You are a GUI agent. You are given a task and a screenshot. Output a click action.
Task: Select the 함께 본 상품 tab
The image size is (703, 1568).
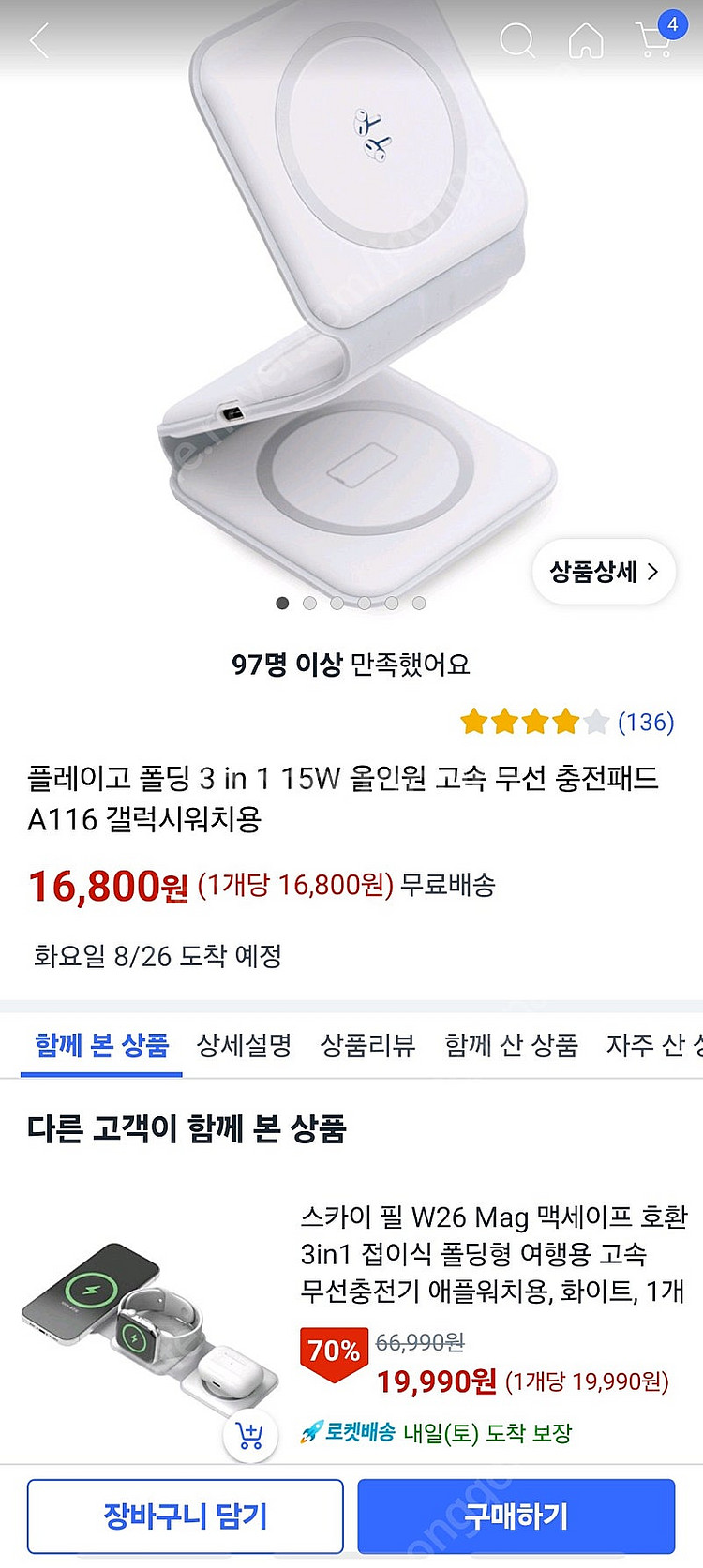(101, 1045)
